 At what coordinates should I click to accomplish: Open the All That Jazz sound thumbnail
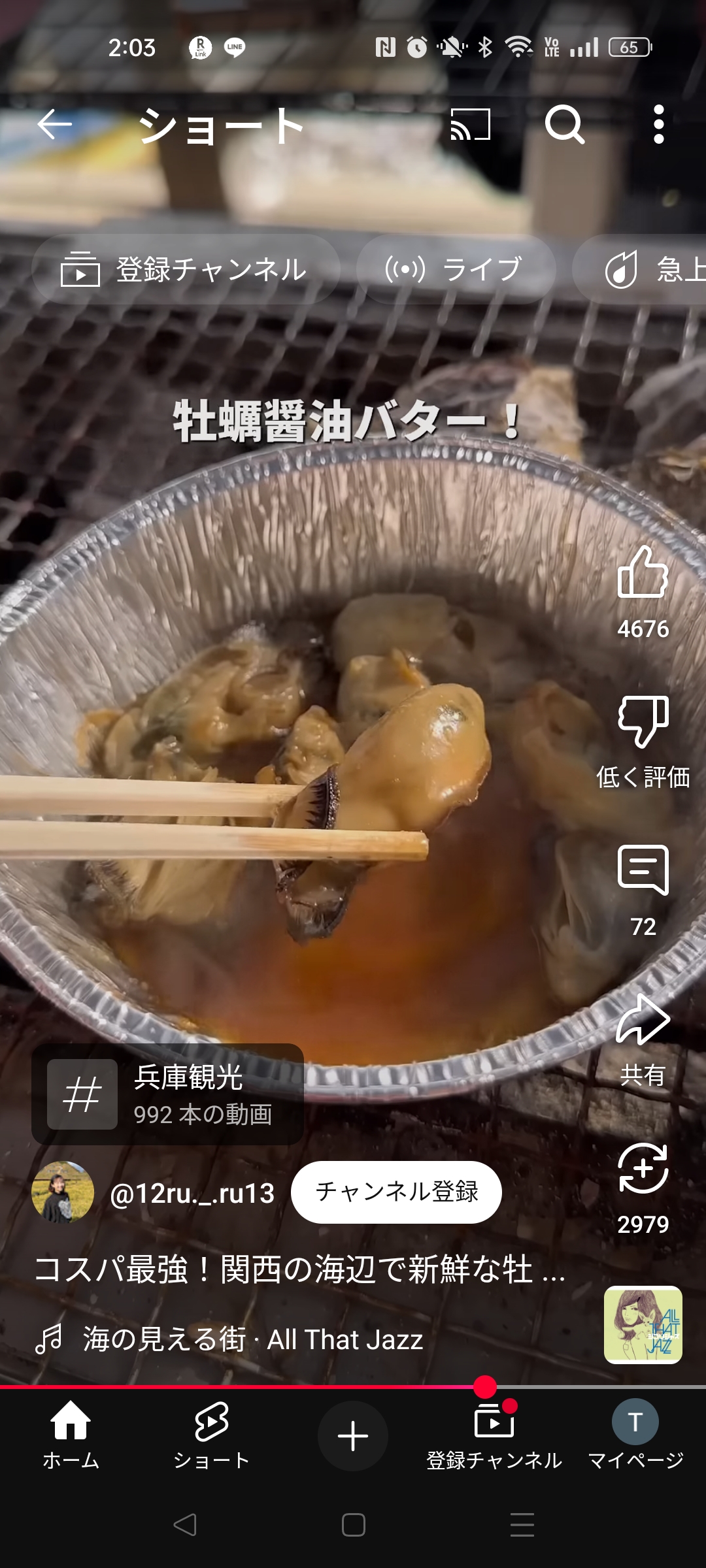coord(643,1325)
